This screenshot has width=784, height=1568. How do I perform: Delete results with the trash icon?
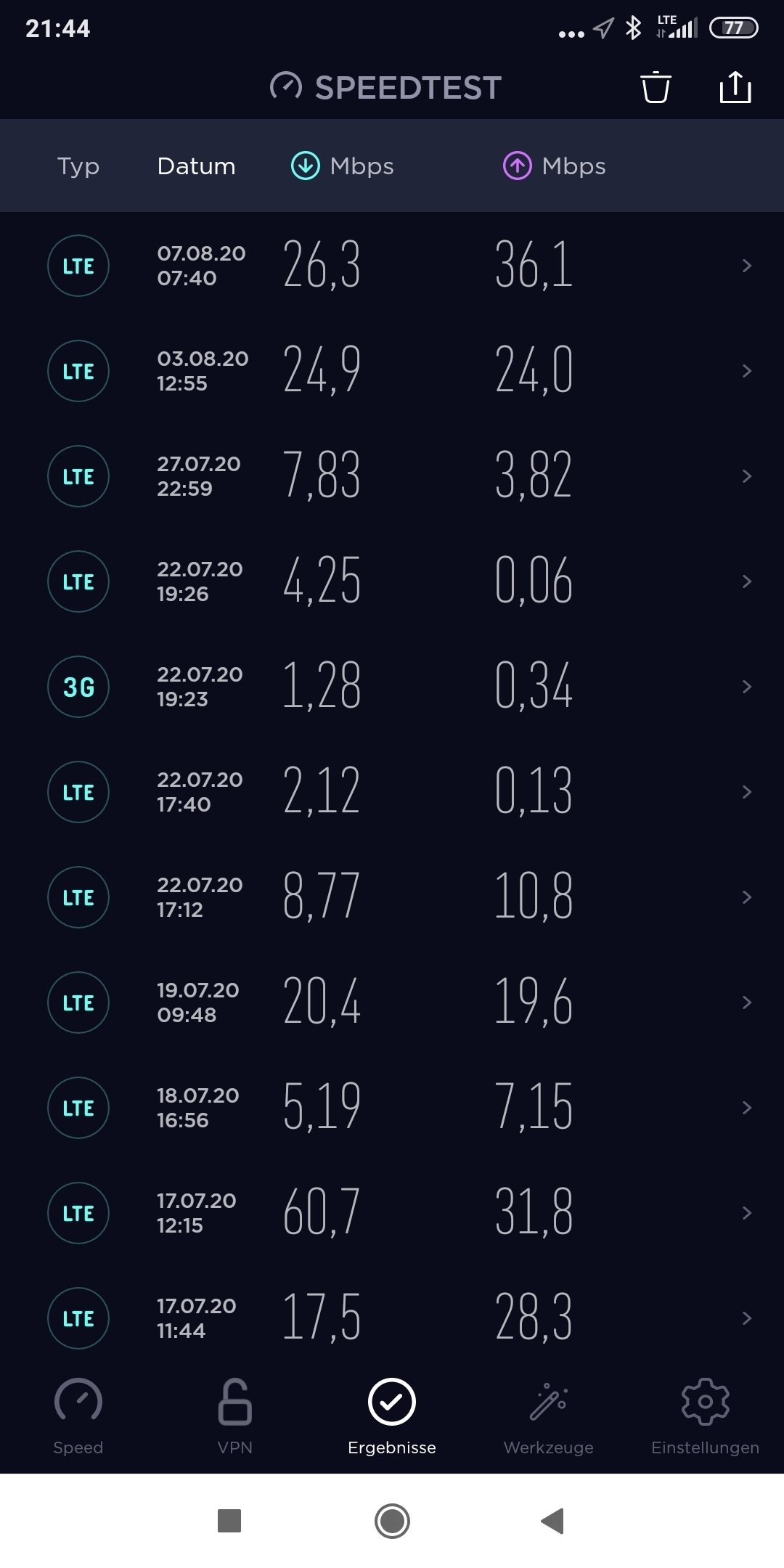656,87
